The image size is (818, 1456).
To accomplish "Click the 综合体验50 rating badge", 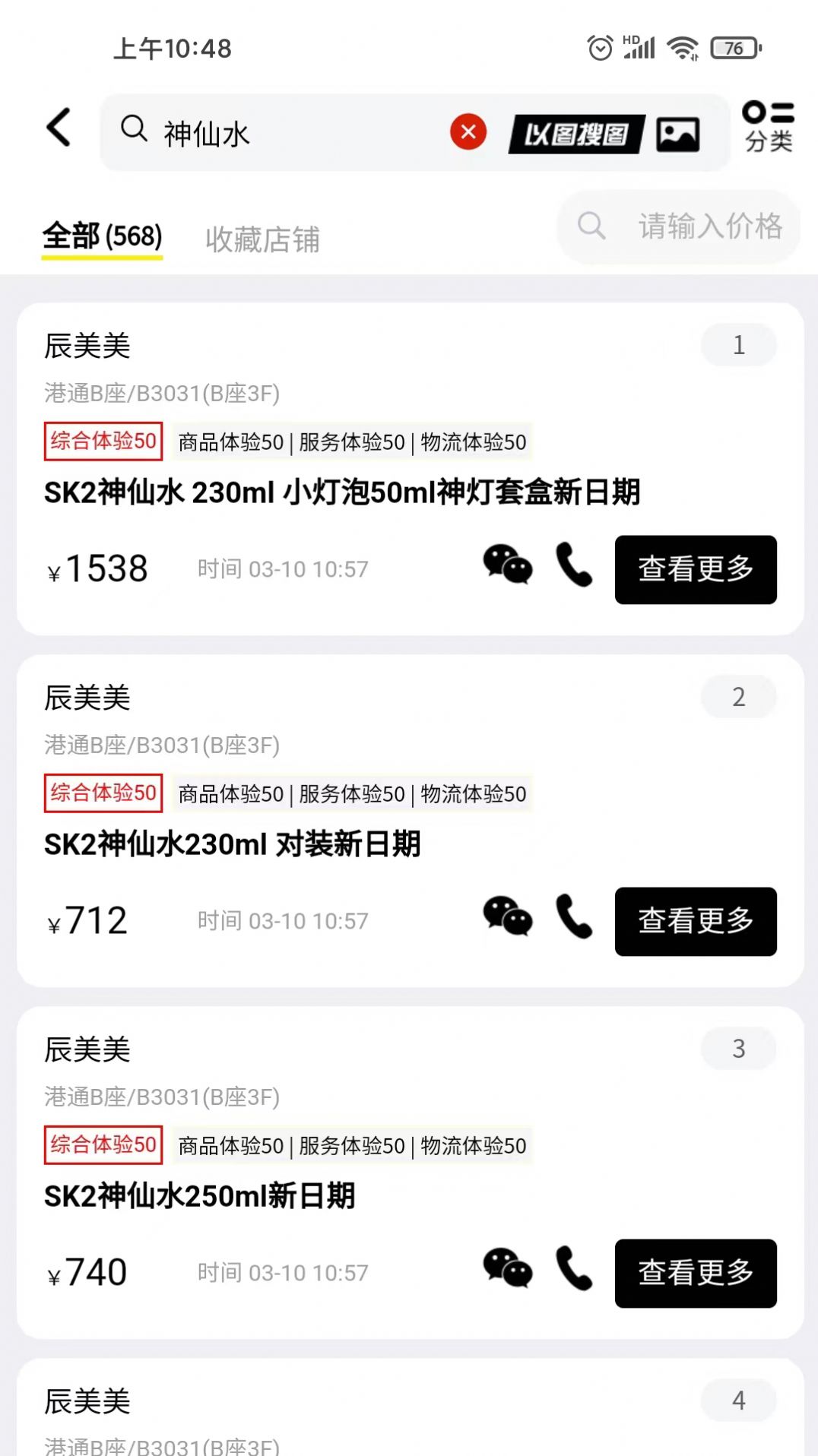I will 103,441.
